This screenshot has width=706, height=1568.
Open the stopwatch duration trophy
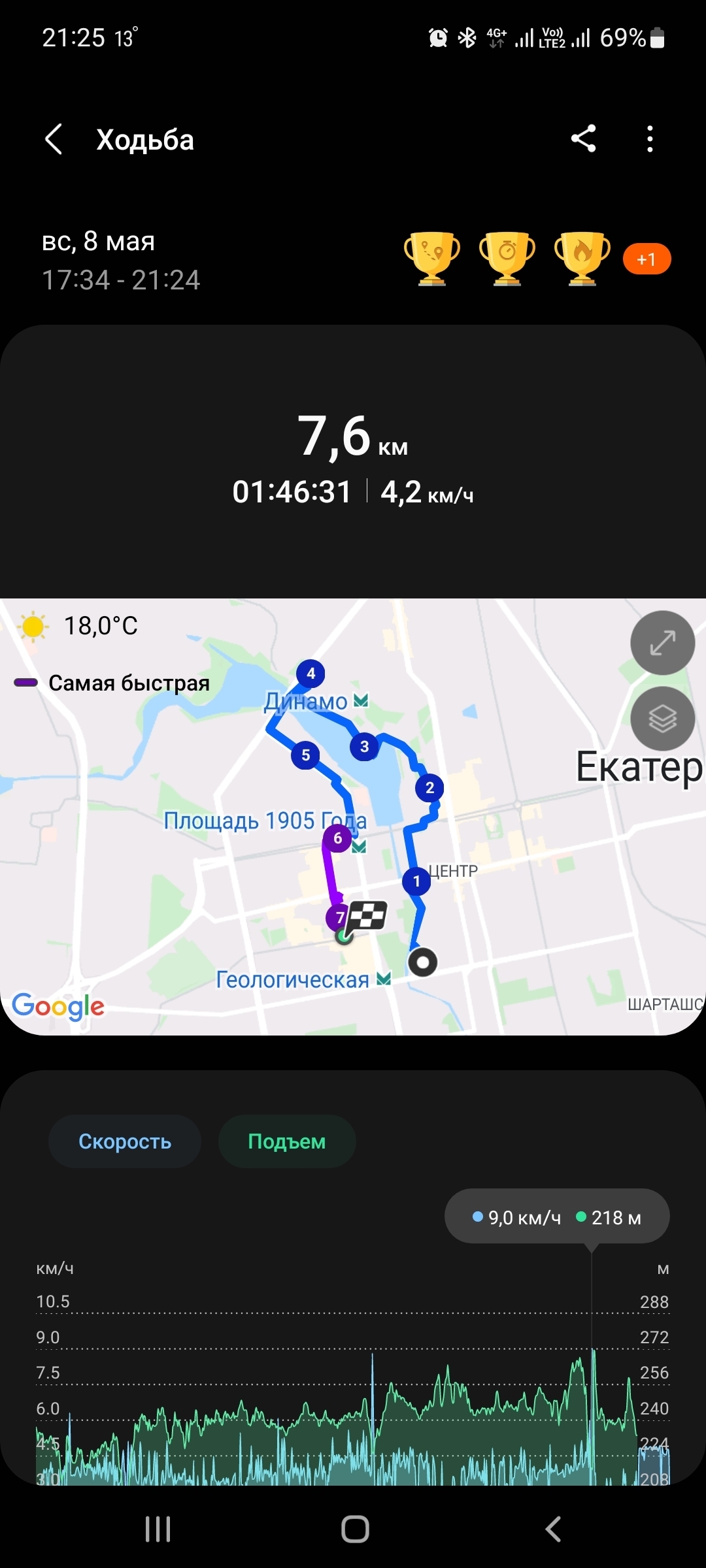pos(507,258)
